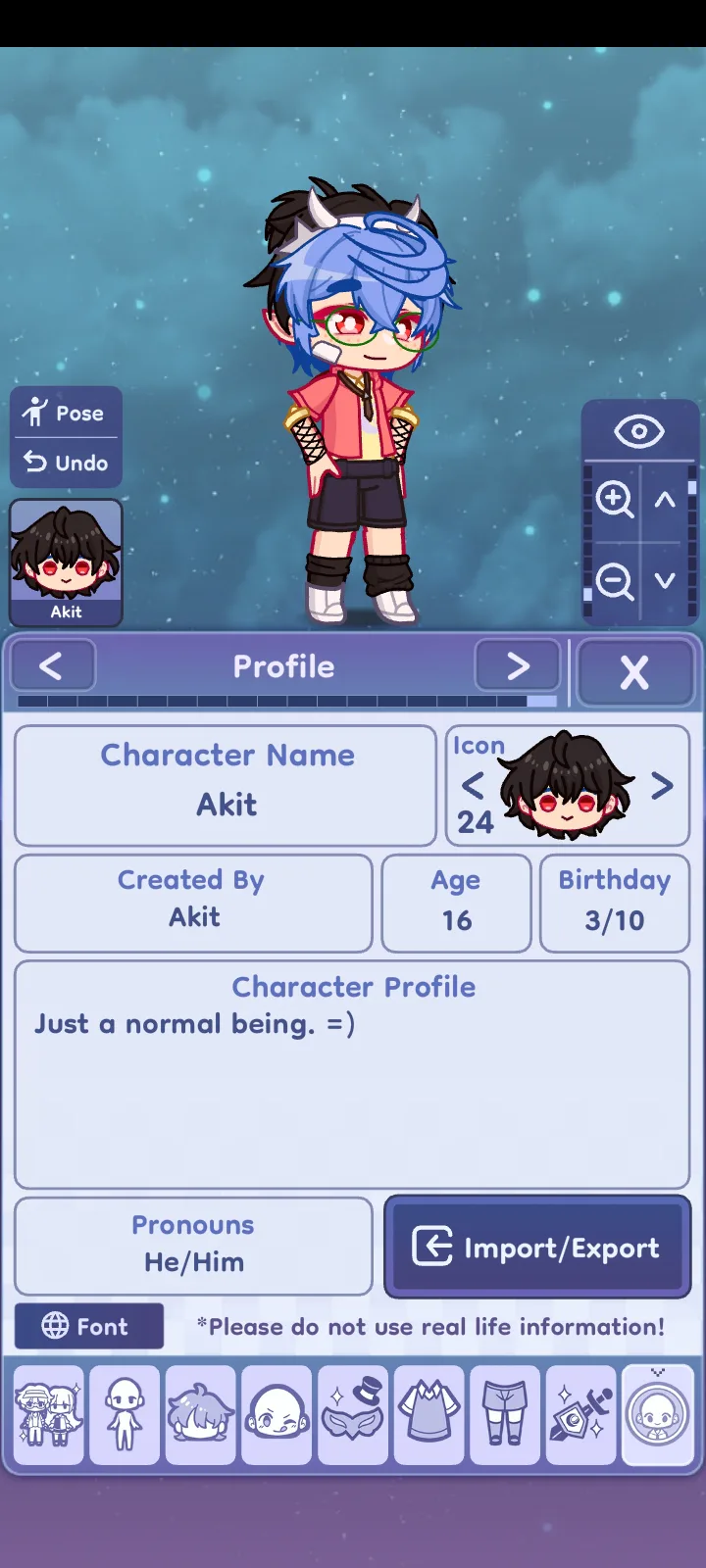Image resolution: width=706 pixels, height=1568 pixels.
Task: Select the Akit character slot
Action: coord(66,563)
